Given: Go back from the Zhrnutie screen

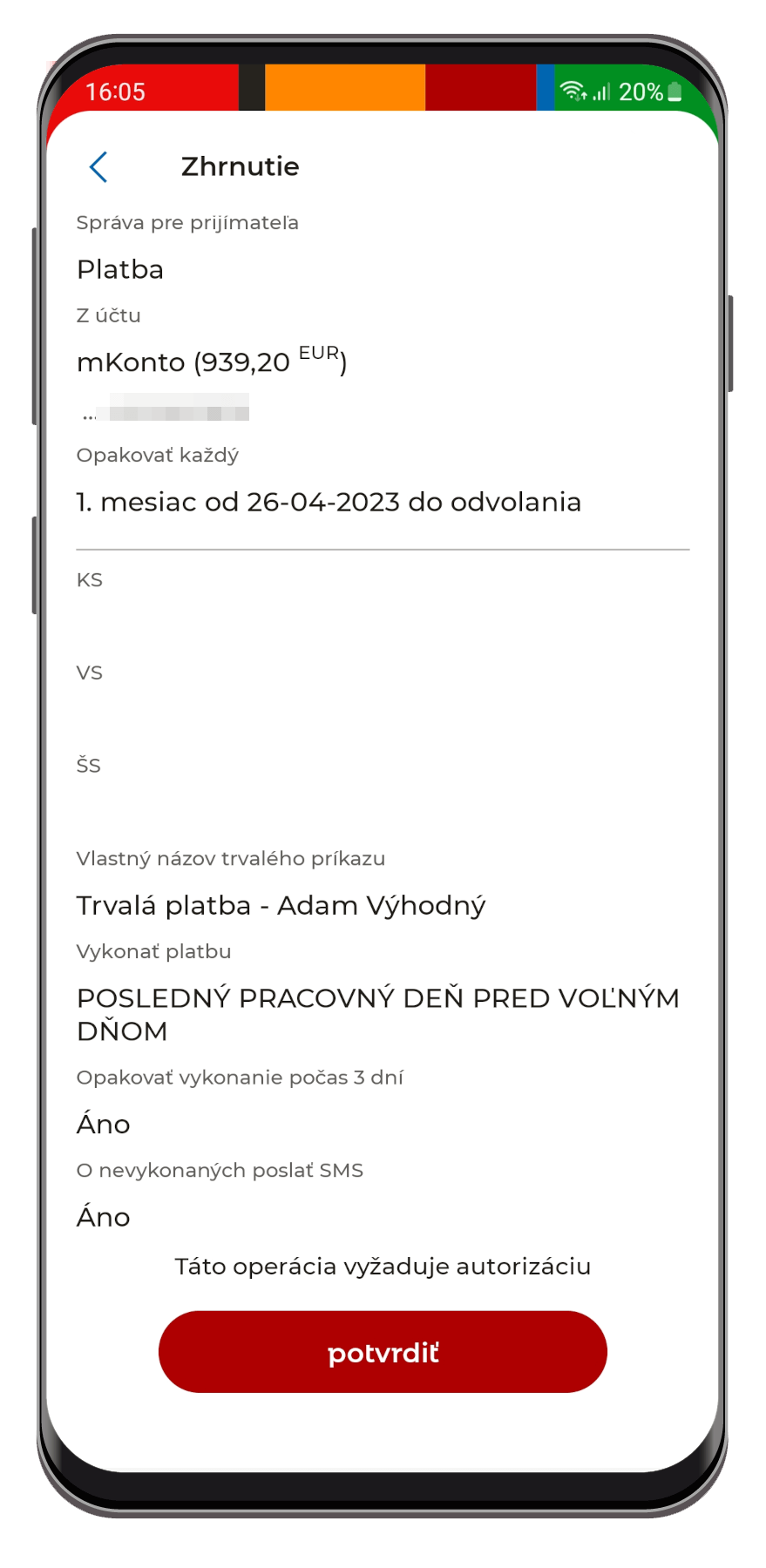Looking at the screenshot, I should [x=98, y=166].
